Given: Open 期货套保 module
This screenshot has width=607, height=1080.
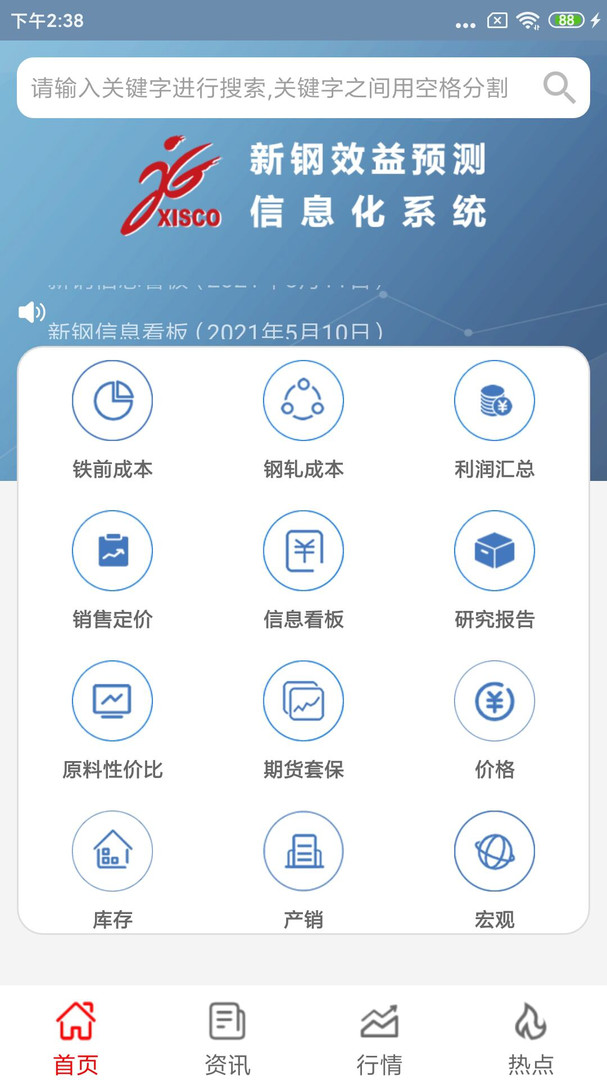Looking at the screenshot, I should coord(303,720).
